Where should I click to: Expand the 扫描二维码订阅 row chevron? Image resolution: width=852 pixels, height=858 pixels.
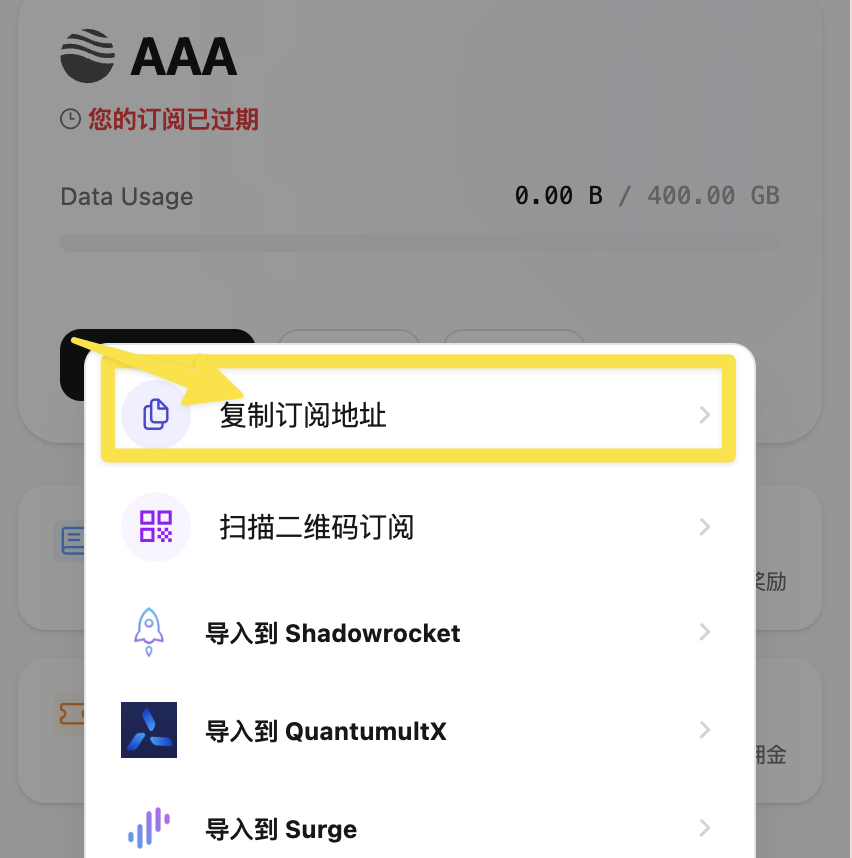click(x=704, y=527)
